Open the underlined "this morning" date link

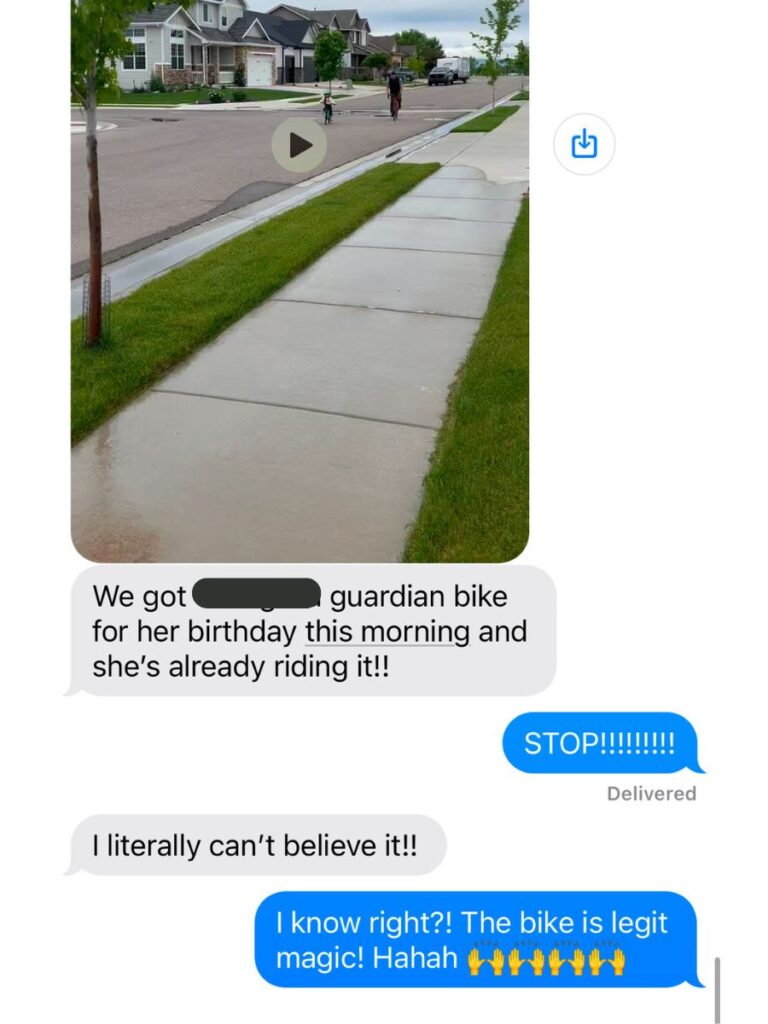pyautogui.click(x=387, y=632)
